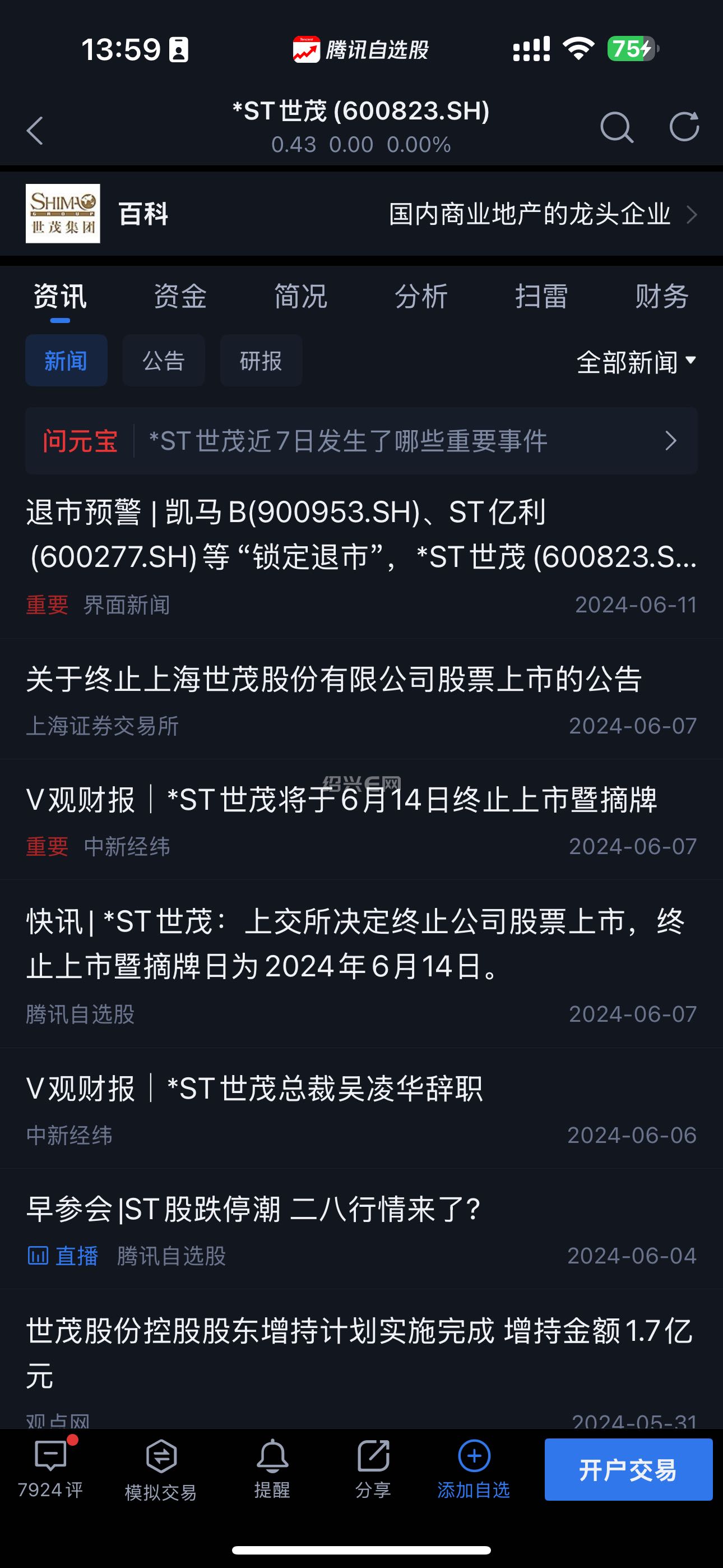The width and height of the screenshot is (723, 1568).
Task: Switch to the 扫雷 tab
Action: click(x=541, y=297)
